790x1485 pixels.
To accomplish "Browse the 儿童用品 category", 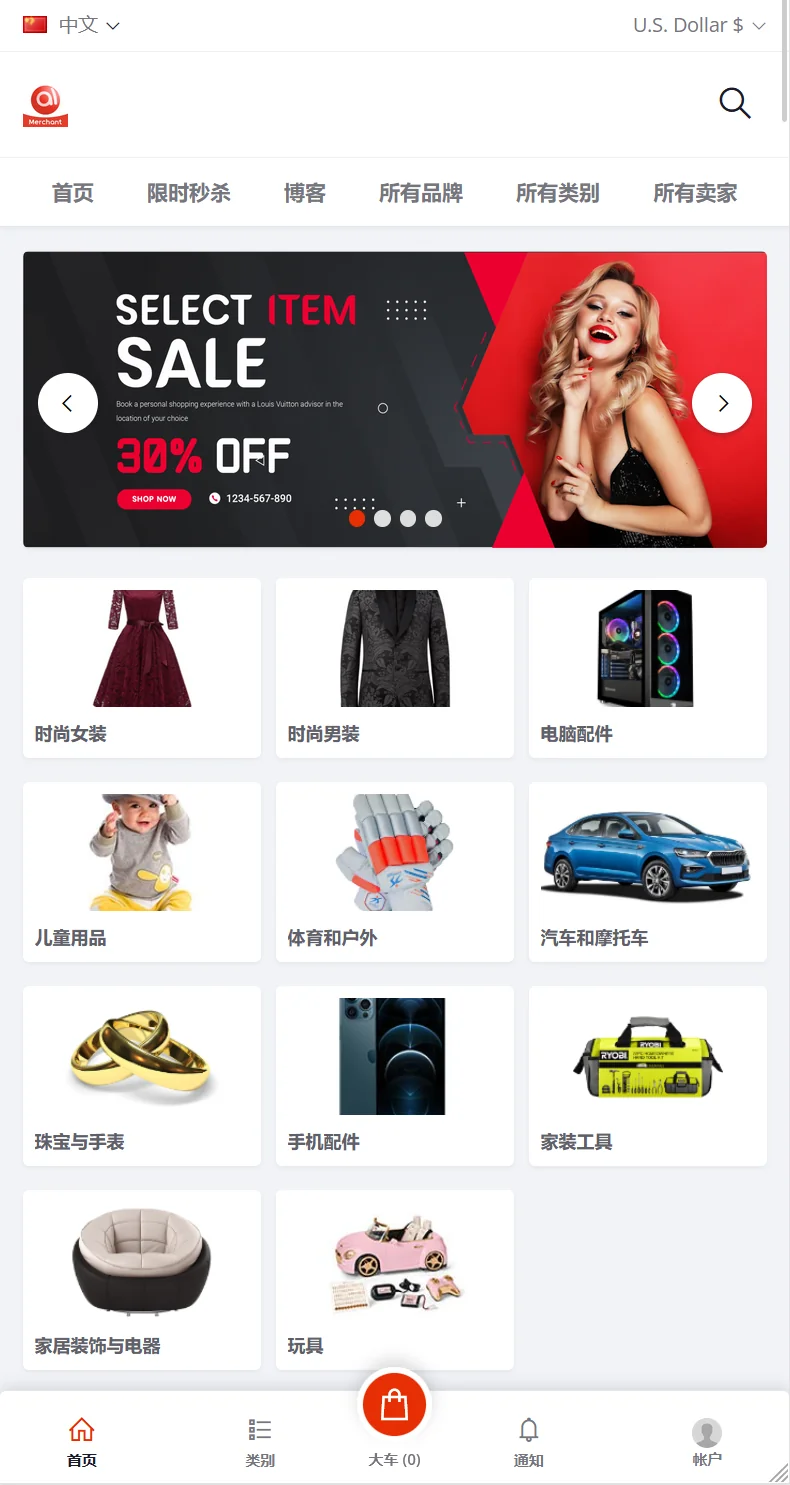I will tap(142, 871).
